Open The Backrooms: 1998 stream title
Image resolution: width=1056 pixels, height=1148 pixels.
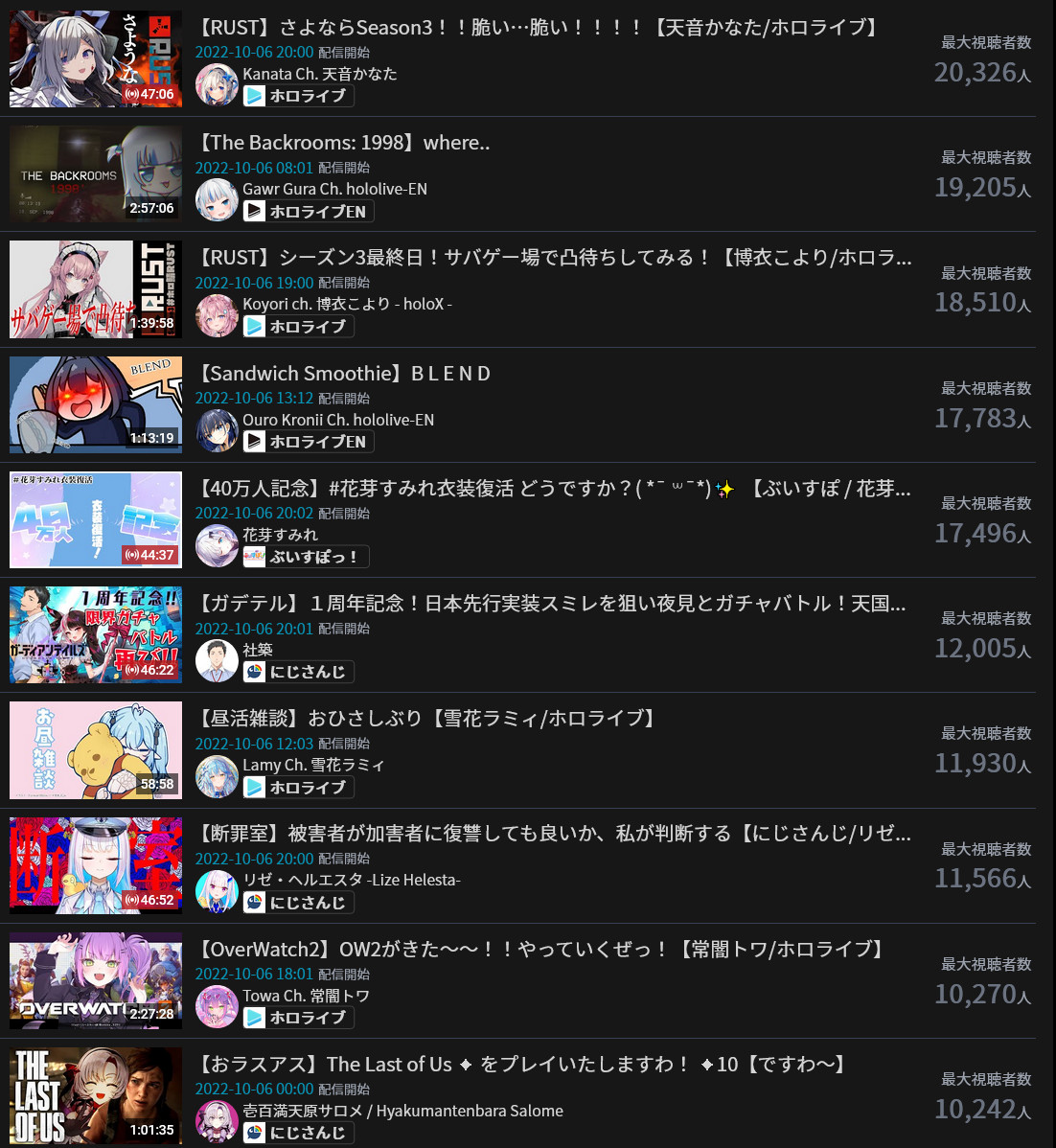point(344,143)
